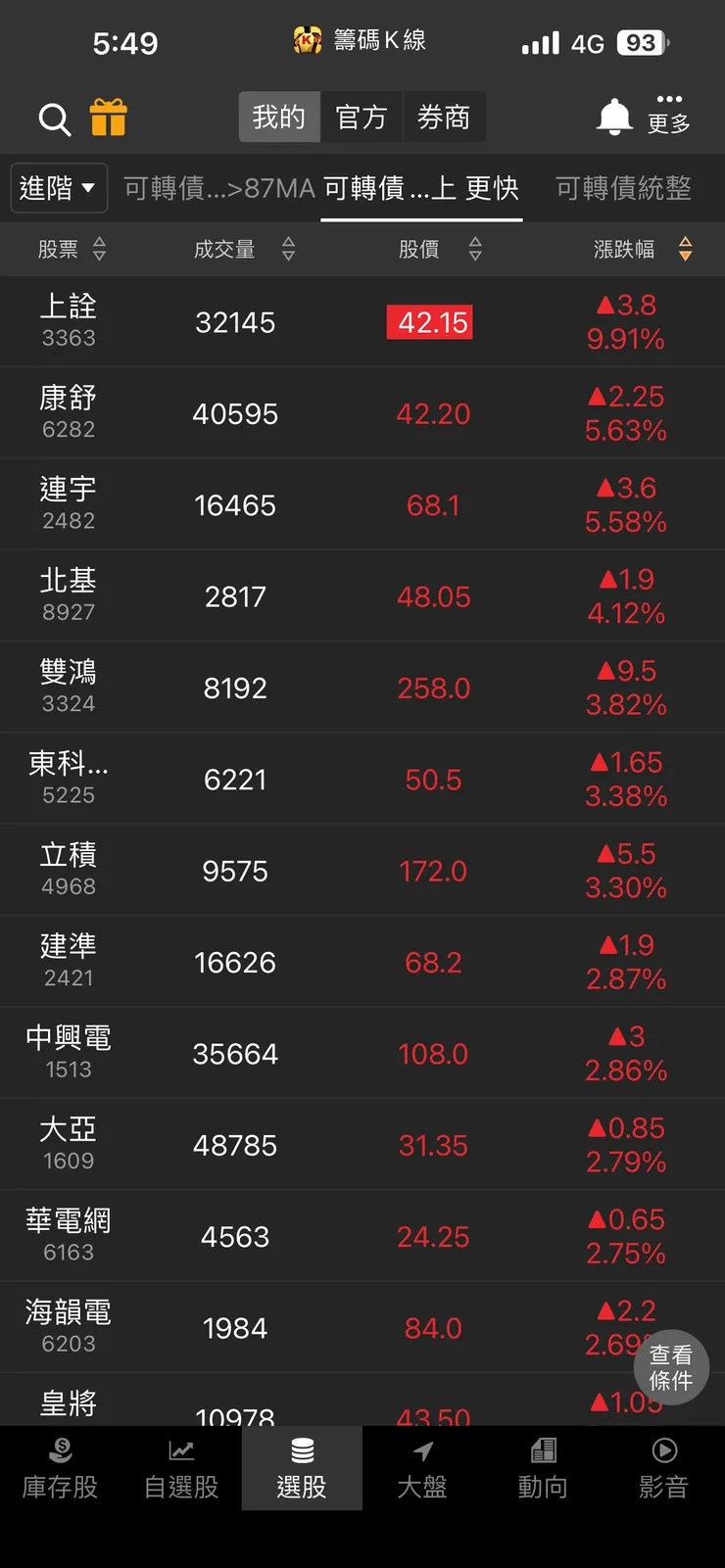Tap the 雙鴻 3324 stock row
Viewport: 725px width, 1568px height.
tap(362, 687)
